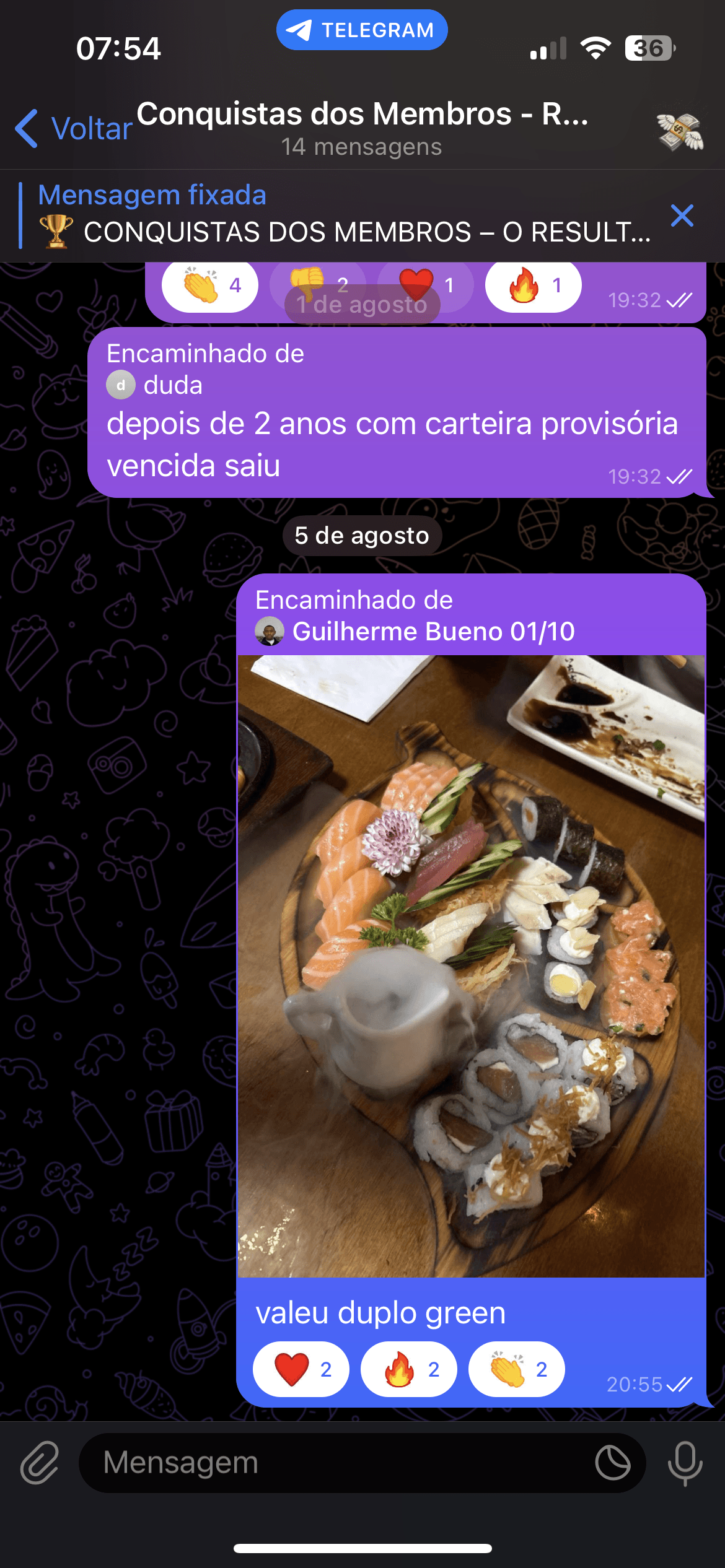This screenshot has width=725, height=1568.
Task: Go back using the Voltar button
Action: pyautogui.click(x=73, y=128)
